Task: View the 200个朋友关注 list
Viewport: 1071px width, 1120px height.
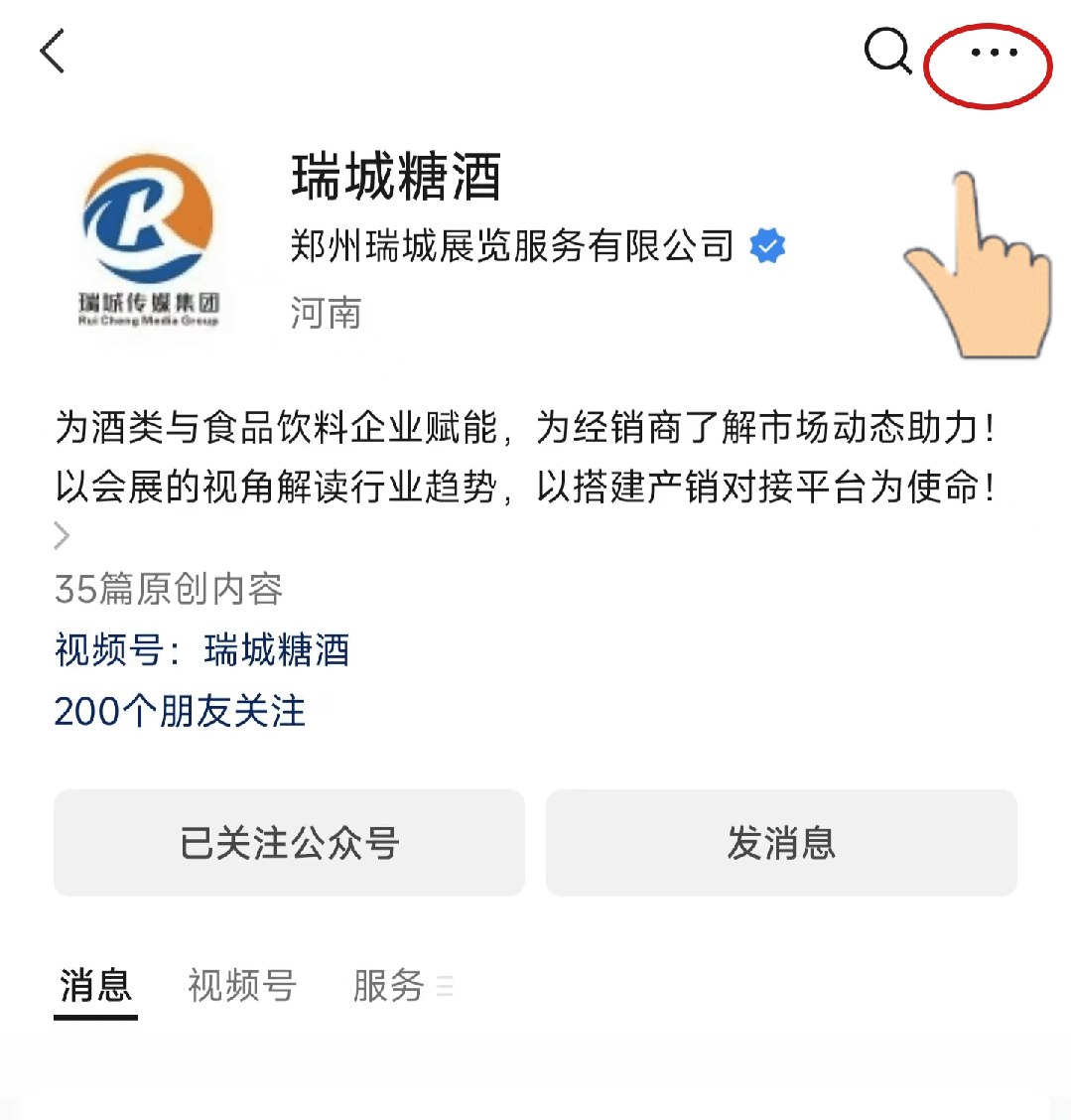Action: [x=180, y=711]
